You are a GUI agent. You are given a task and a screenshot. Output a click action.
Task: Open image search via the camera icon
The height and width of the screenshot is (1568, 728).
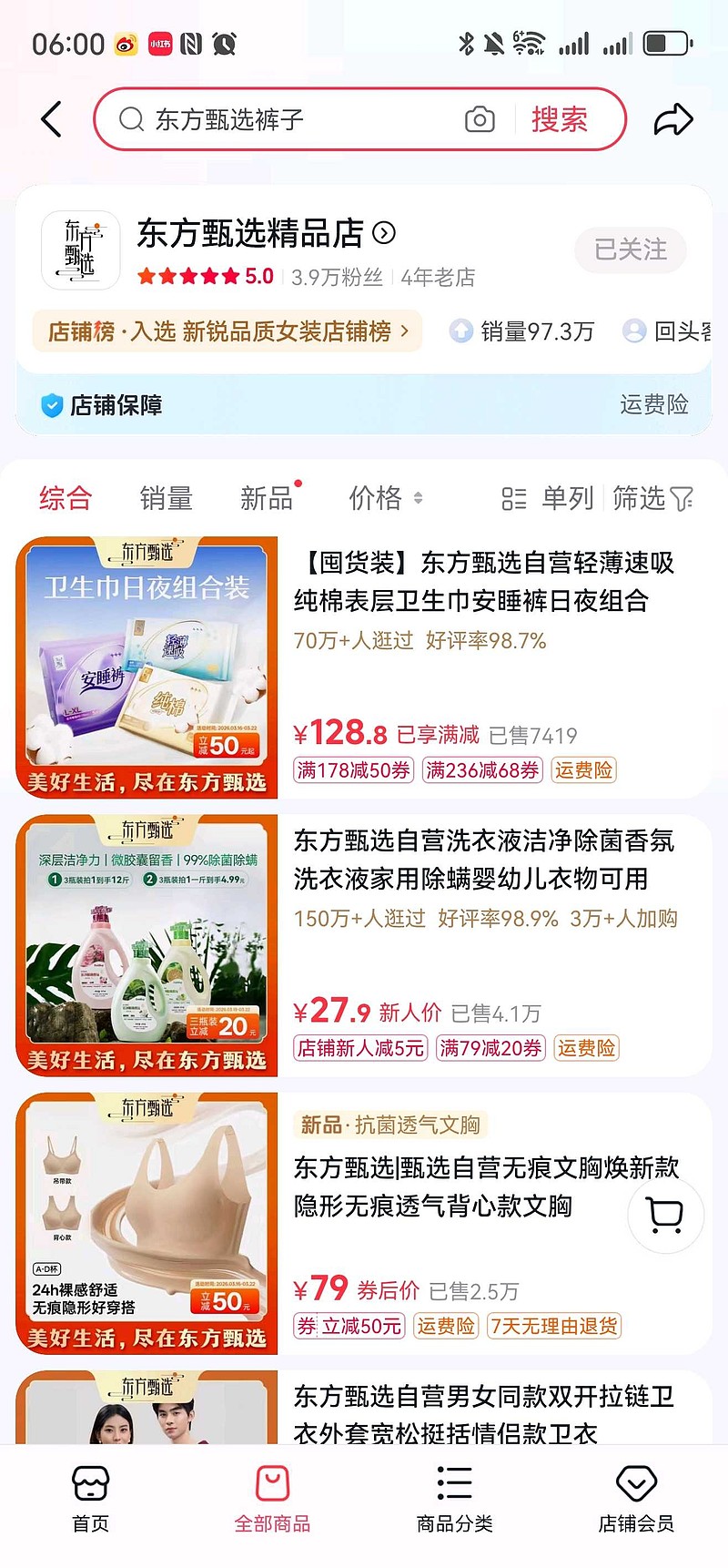click(480, 119)
